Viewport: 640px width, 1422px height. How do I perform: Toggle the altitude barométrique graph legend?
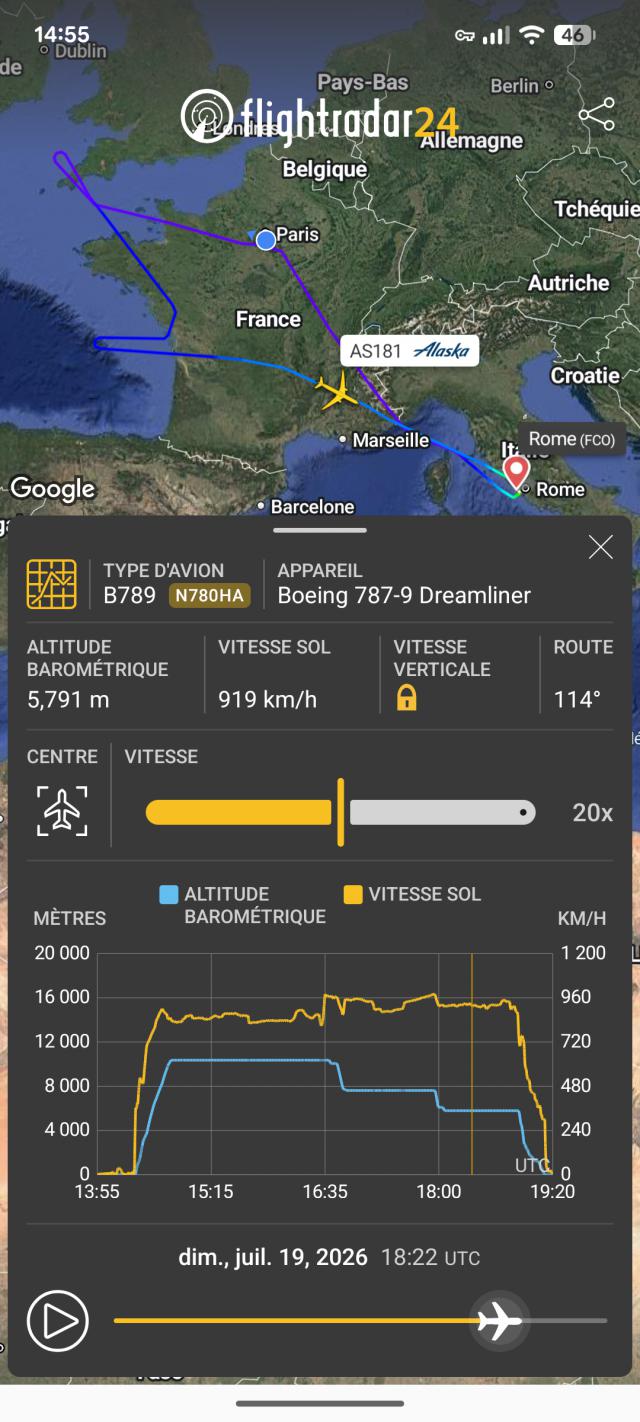click(x=243, y=904)
